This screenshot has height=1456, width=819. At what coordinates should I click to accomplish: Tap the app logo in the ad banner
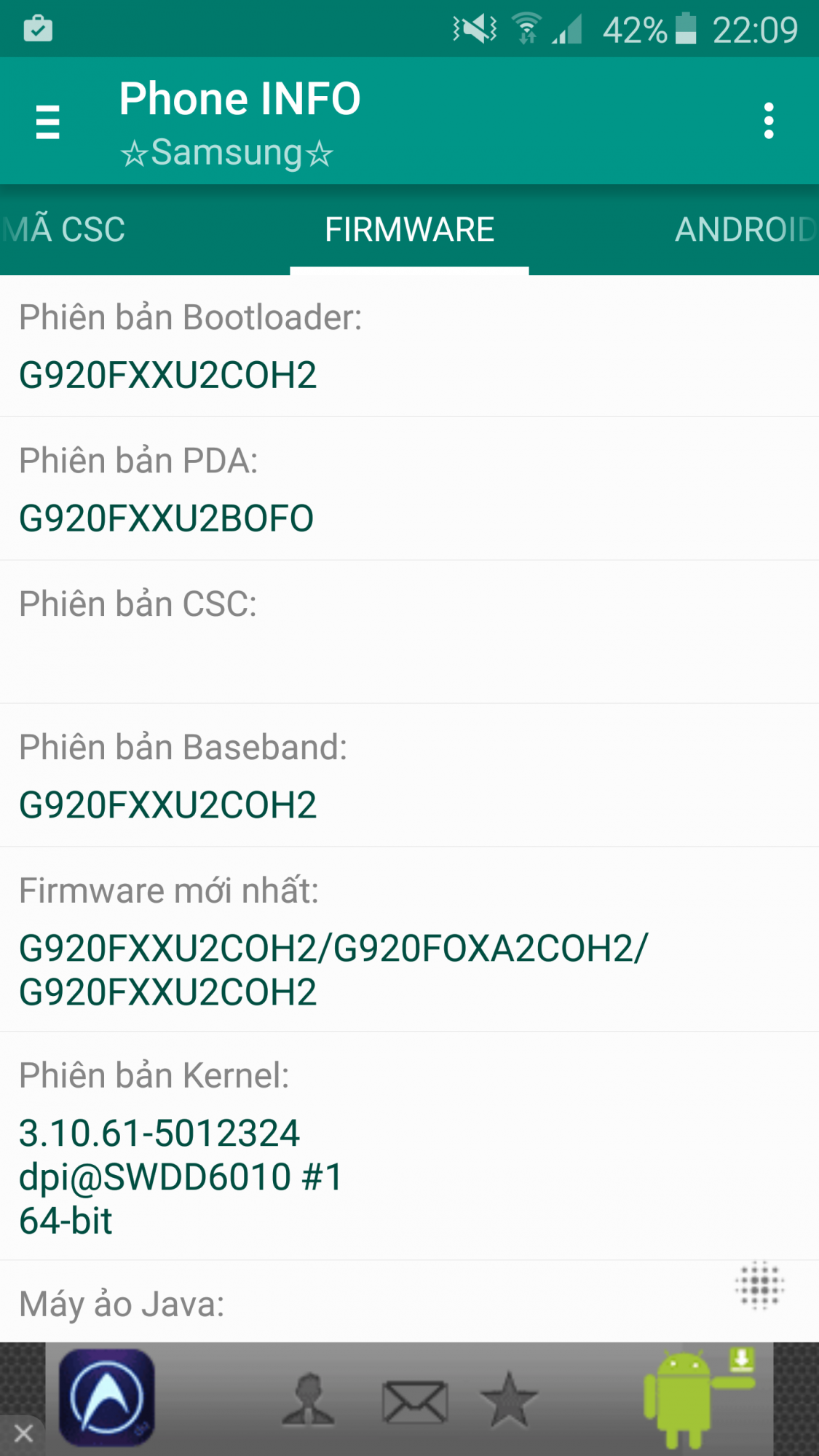click(x=106, y=1398)
